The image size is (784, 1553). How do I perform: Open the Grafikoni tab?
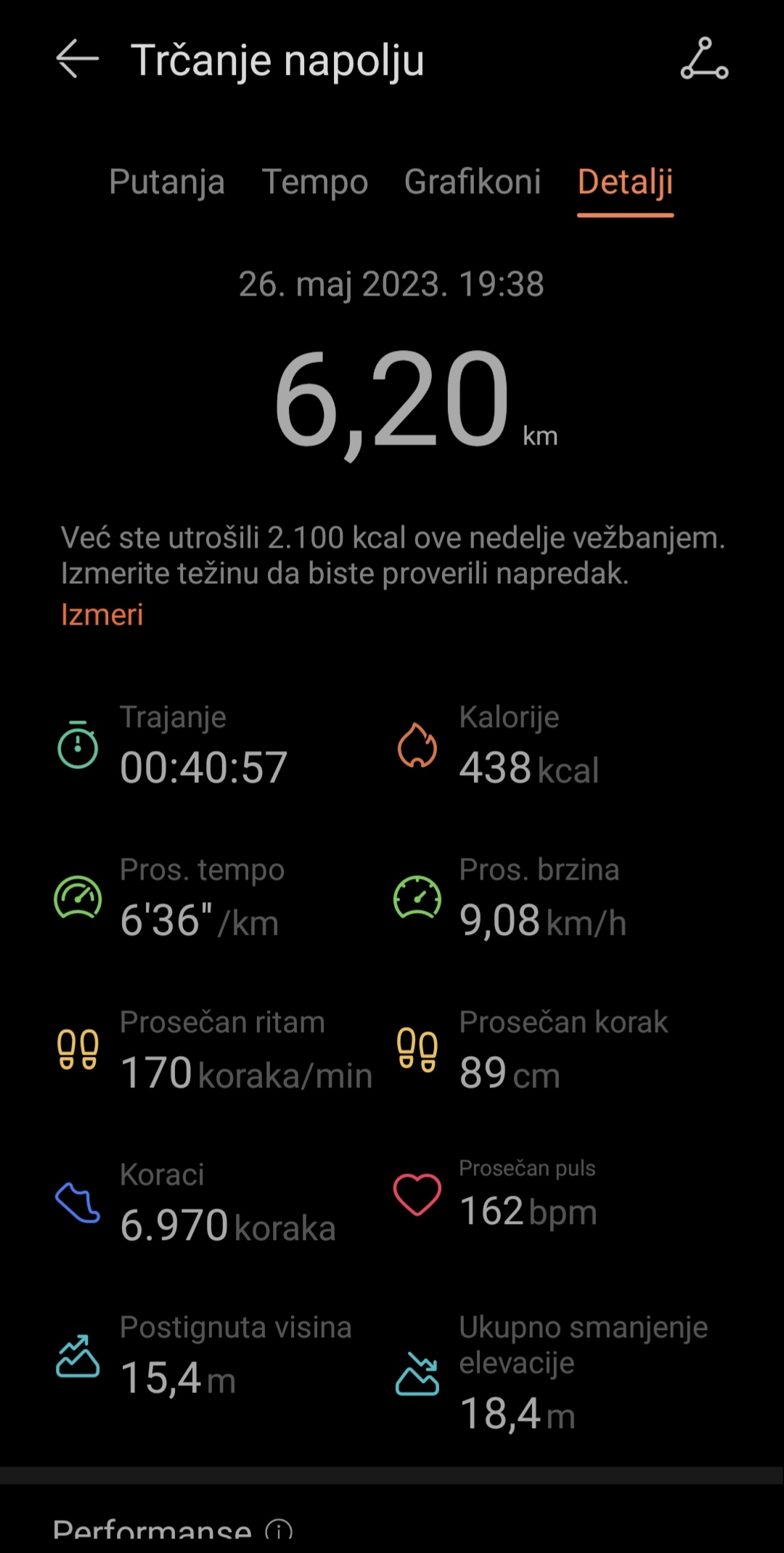tap(473, 182)
